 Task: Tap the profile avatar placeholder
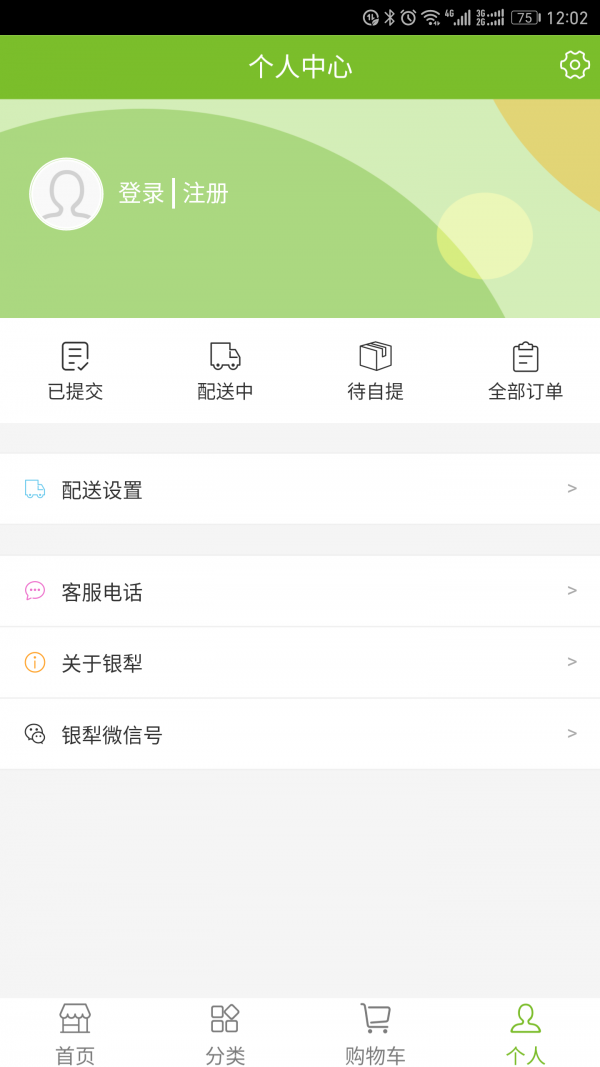66,194
